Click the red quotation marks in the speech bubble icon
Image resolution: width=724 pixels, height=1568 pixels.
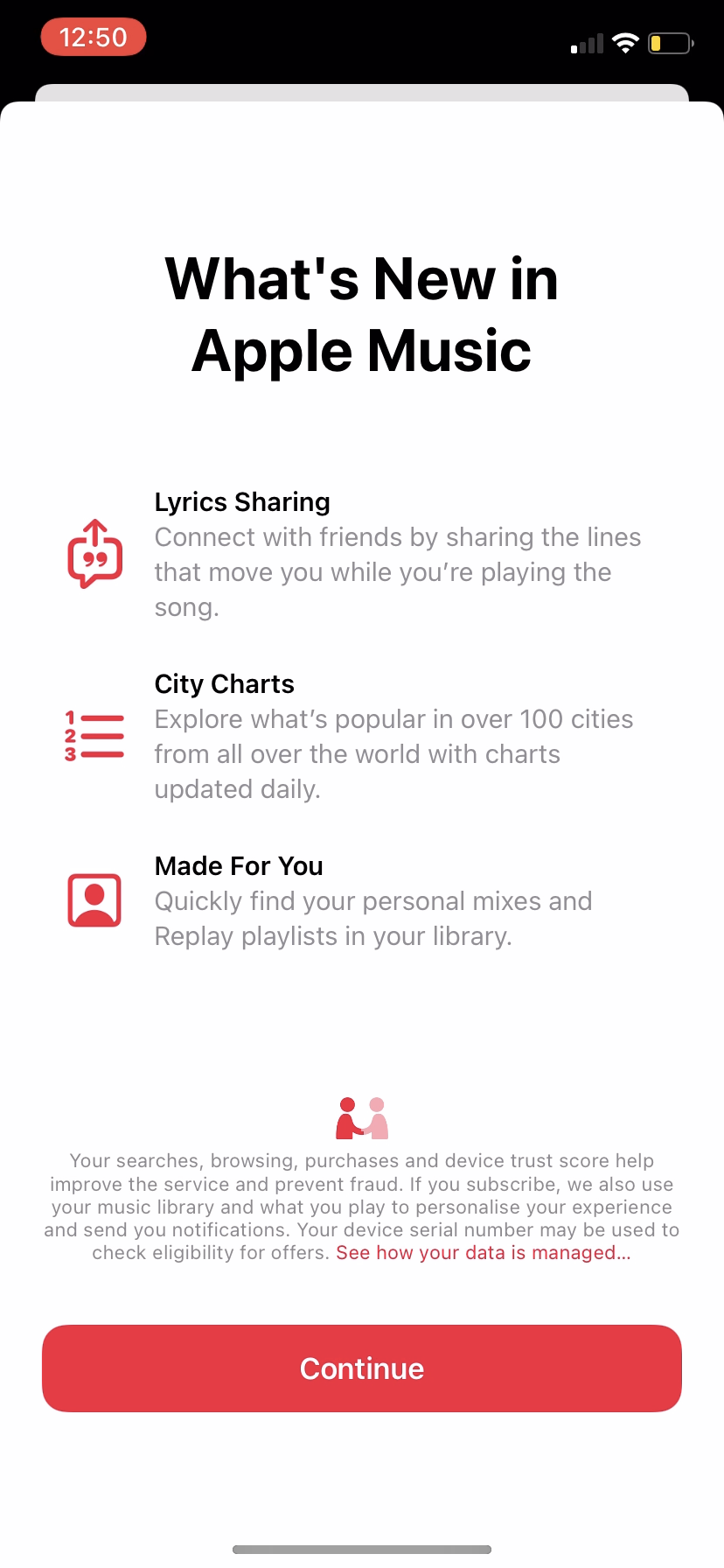point(94,560)
